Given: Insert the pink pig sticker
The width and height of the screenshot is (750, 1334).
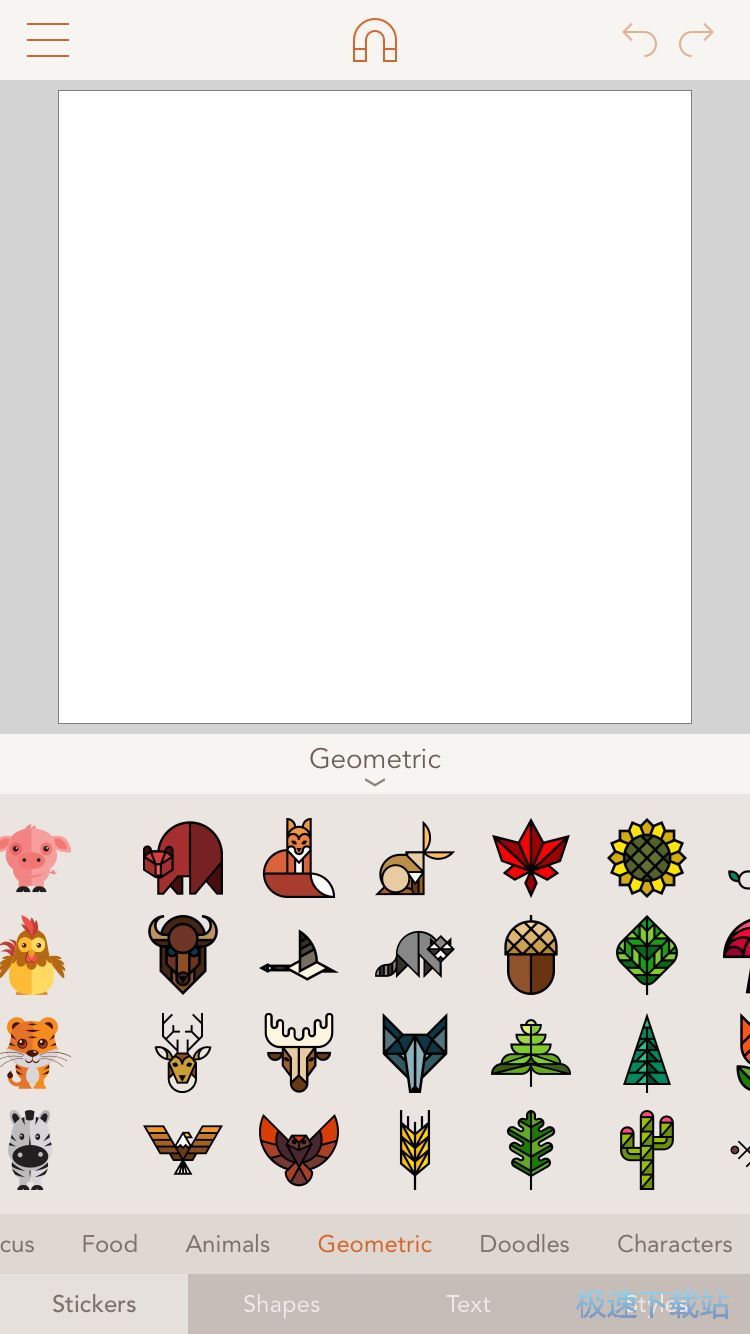Looking at the screenshot, I should [x=36, y=858].
